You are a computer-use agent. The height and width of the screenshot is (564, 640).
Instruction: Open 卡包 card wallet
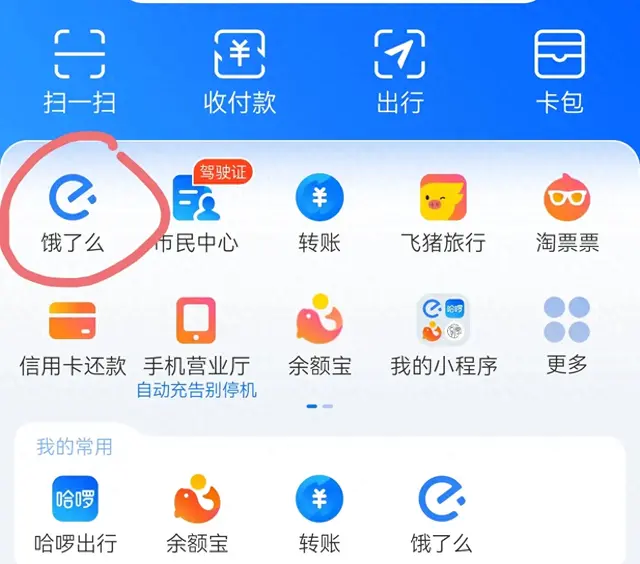pos(559,69)
